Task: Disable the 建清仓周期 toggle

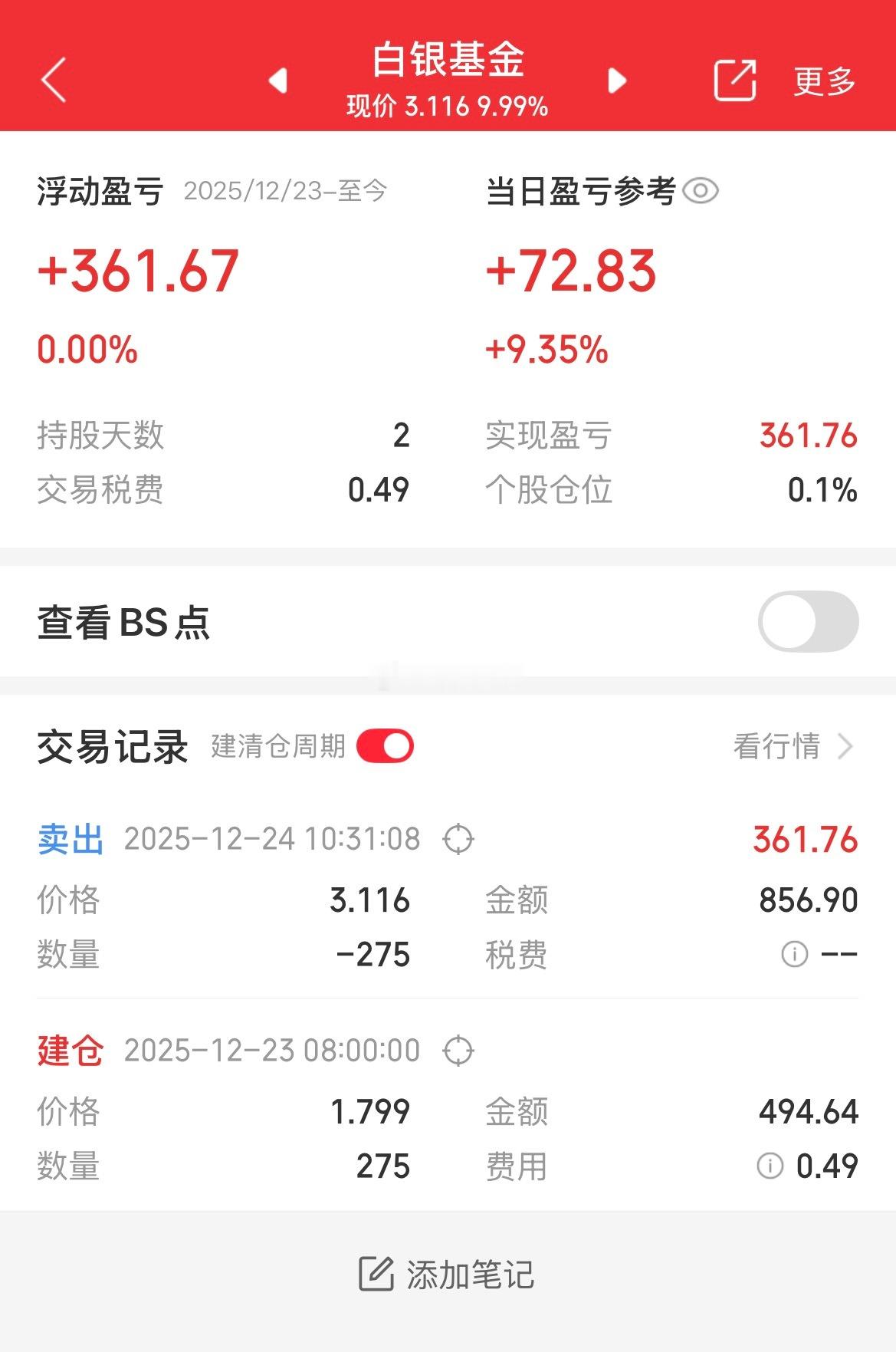Action: click(386, 748)
